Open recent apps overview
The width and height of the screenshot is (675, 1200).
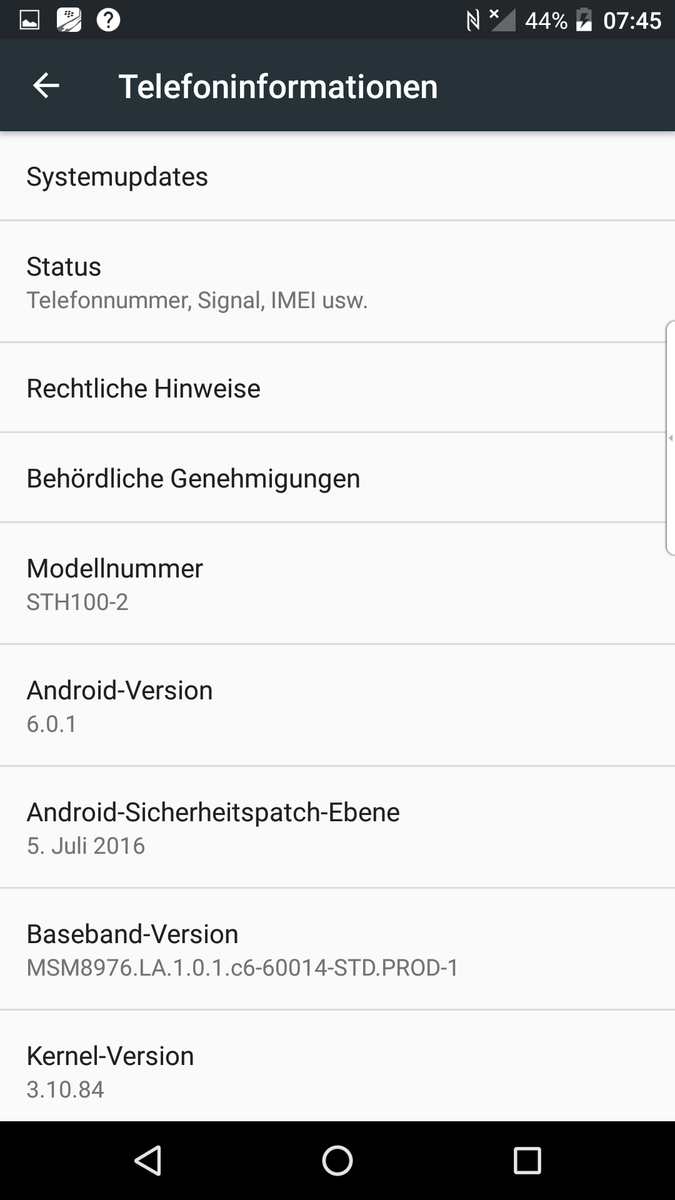(x=527, y=1160)
